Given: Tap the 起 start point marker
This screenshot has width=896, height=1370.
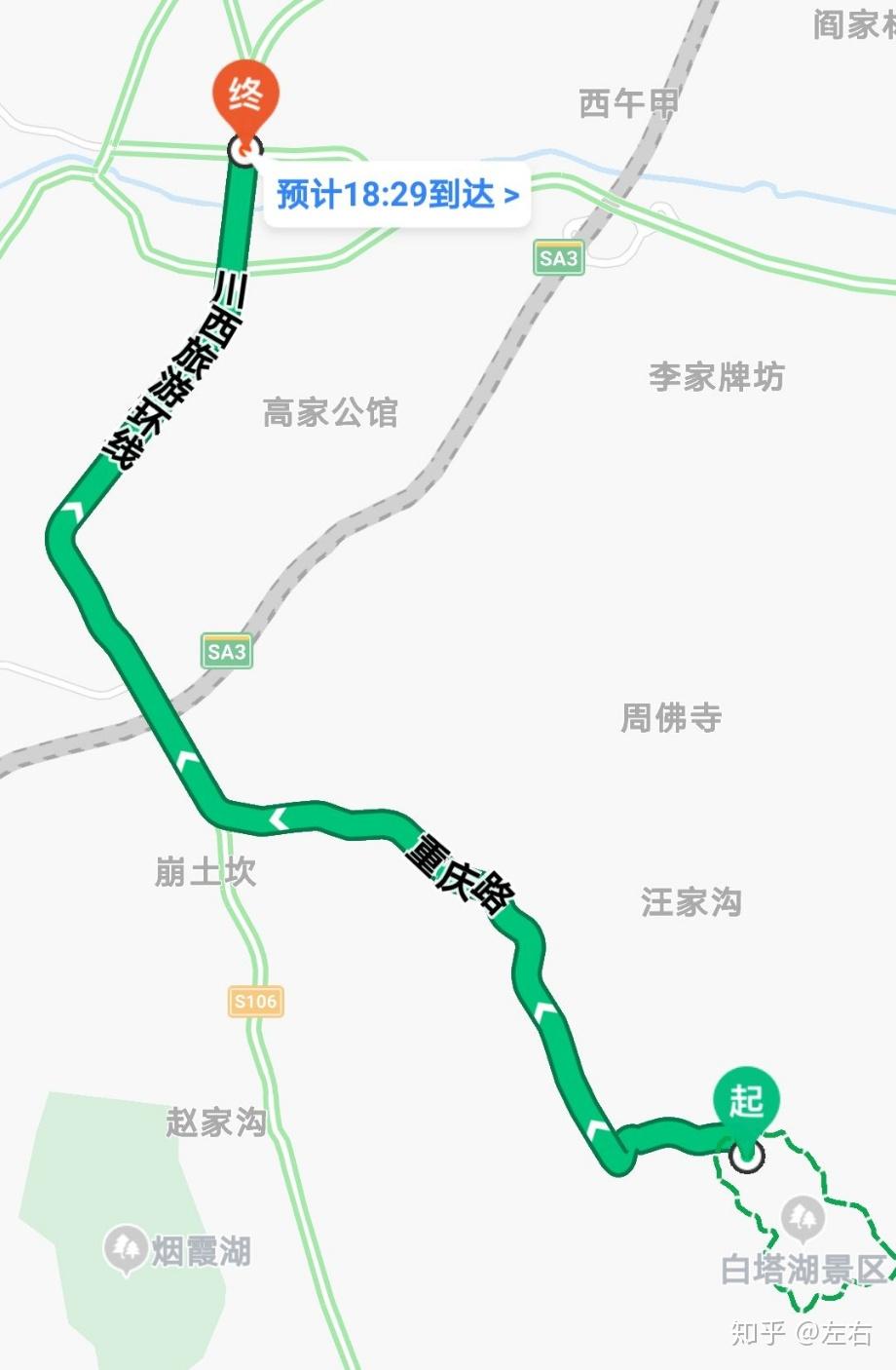Looking at the screenshot, I should click(x=746, y=1104).
